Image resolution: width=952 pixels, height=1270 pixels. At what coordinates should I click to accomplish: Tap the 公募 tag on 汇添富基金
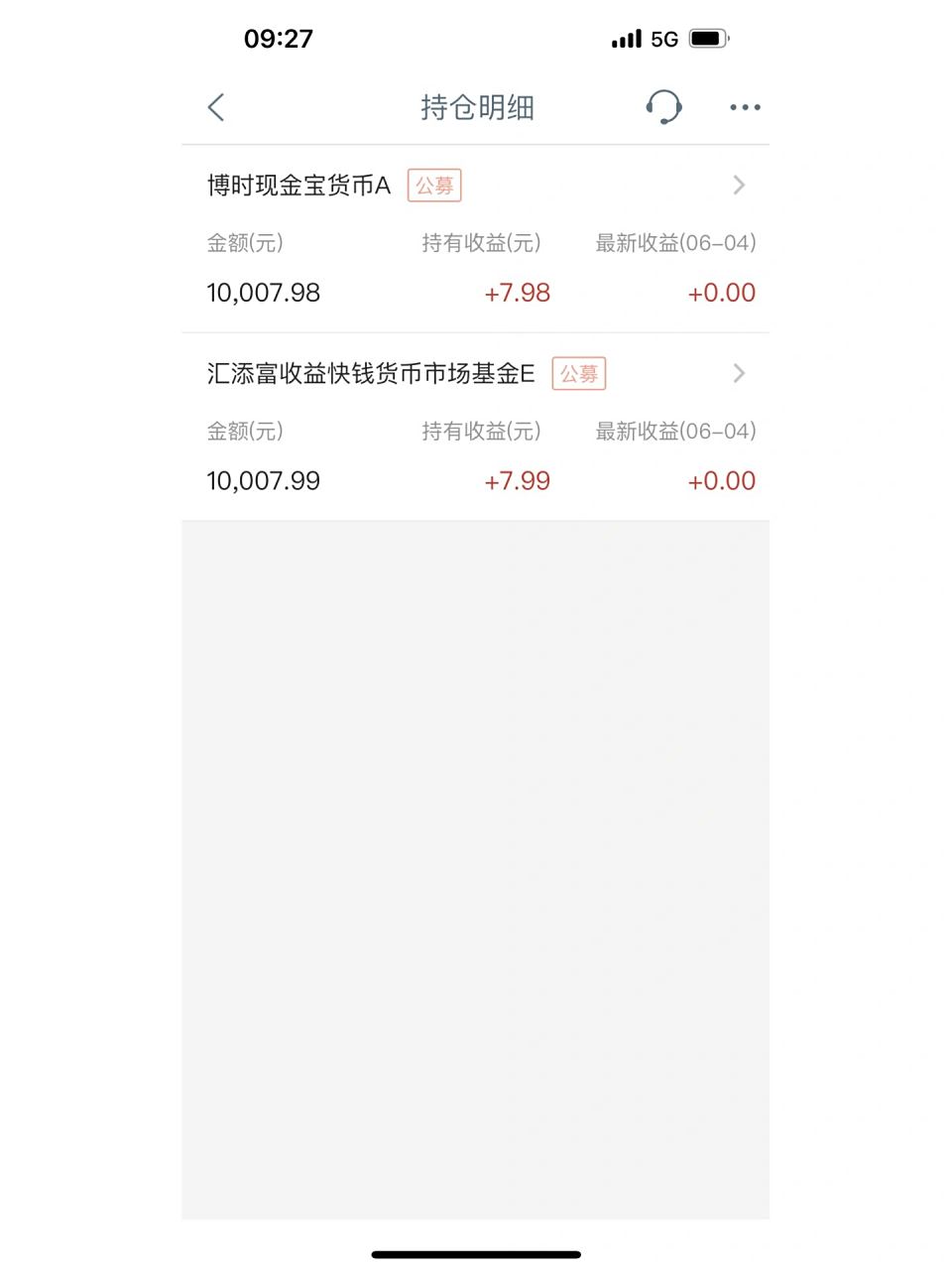click(x=579, y=373)
